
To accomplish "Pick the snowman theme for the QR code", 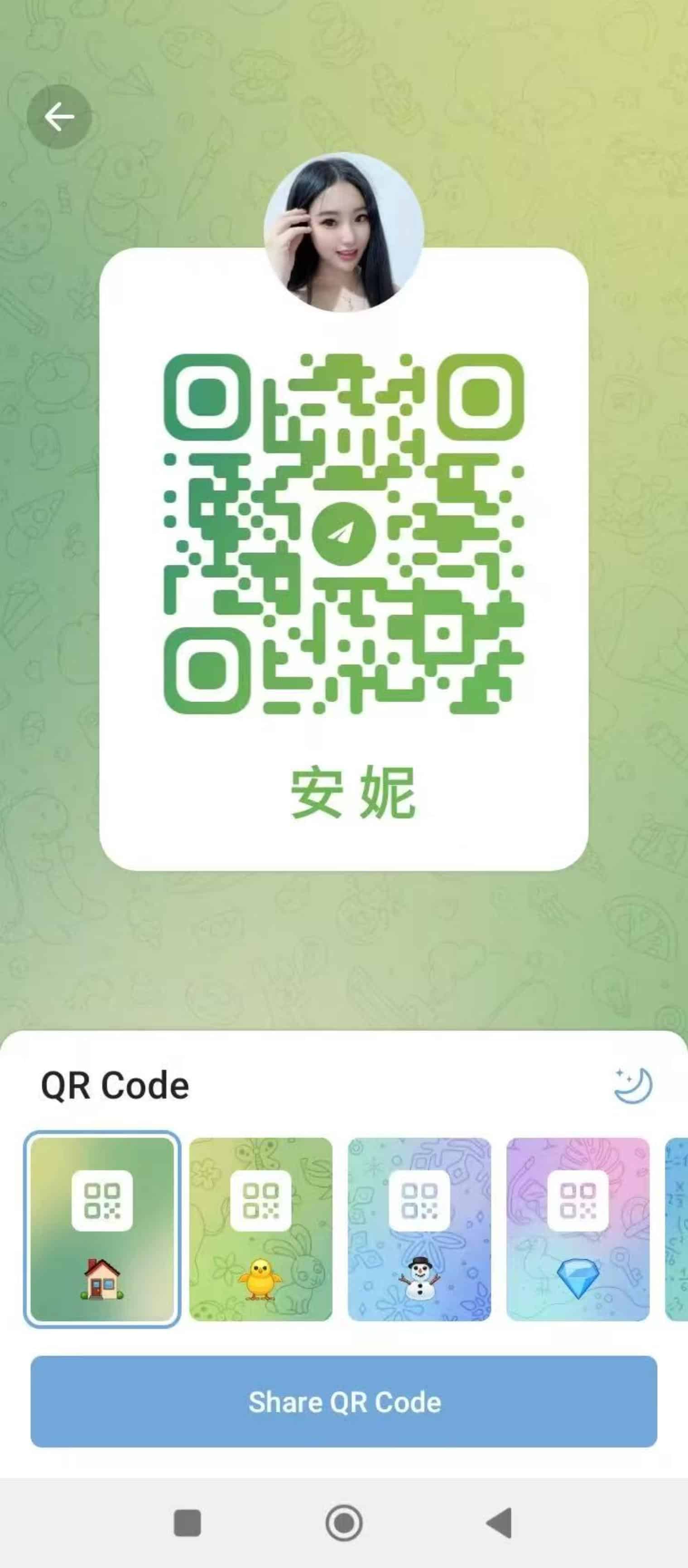I will click(419, 1229).
